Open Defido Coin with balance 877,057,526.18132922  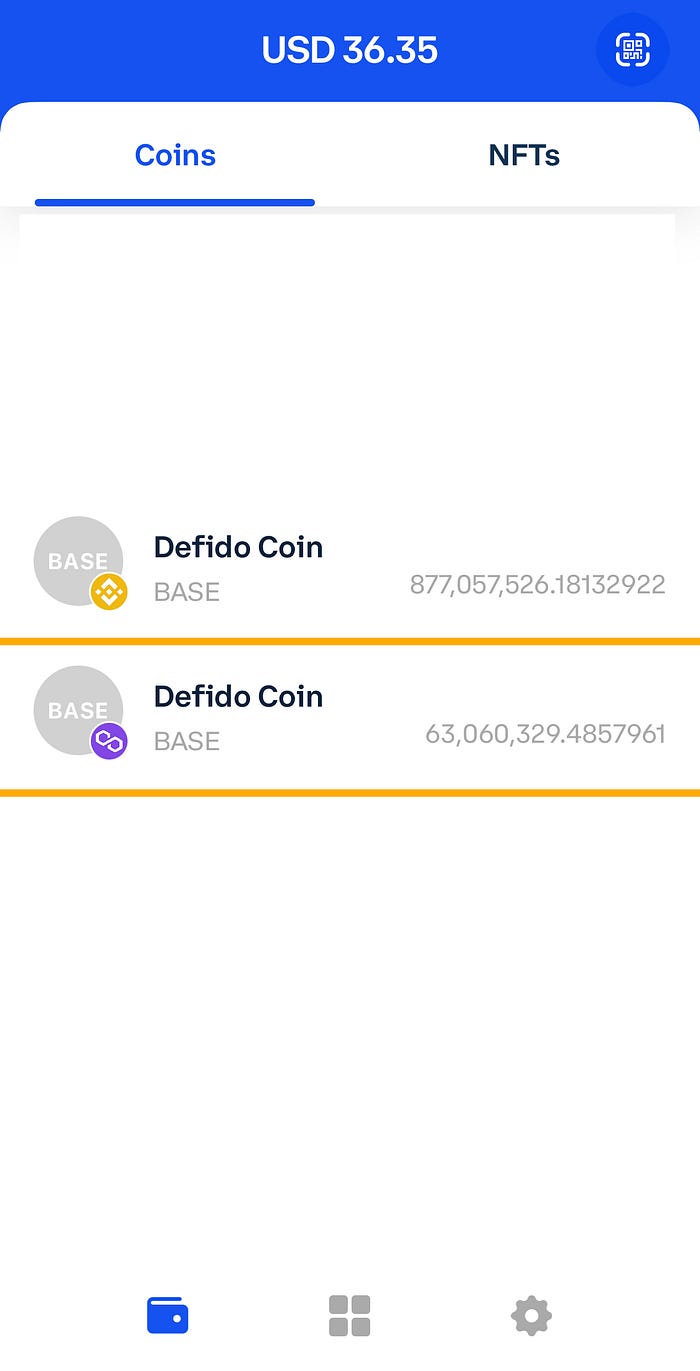point(350,567)
